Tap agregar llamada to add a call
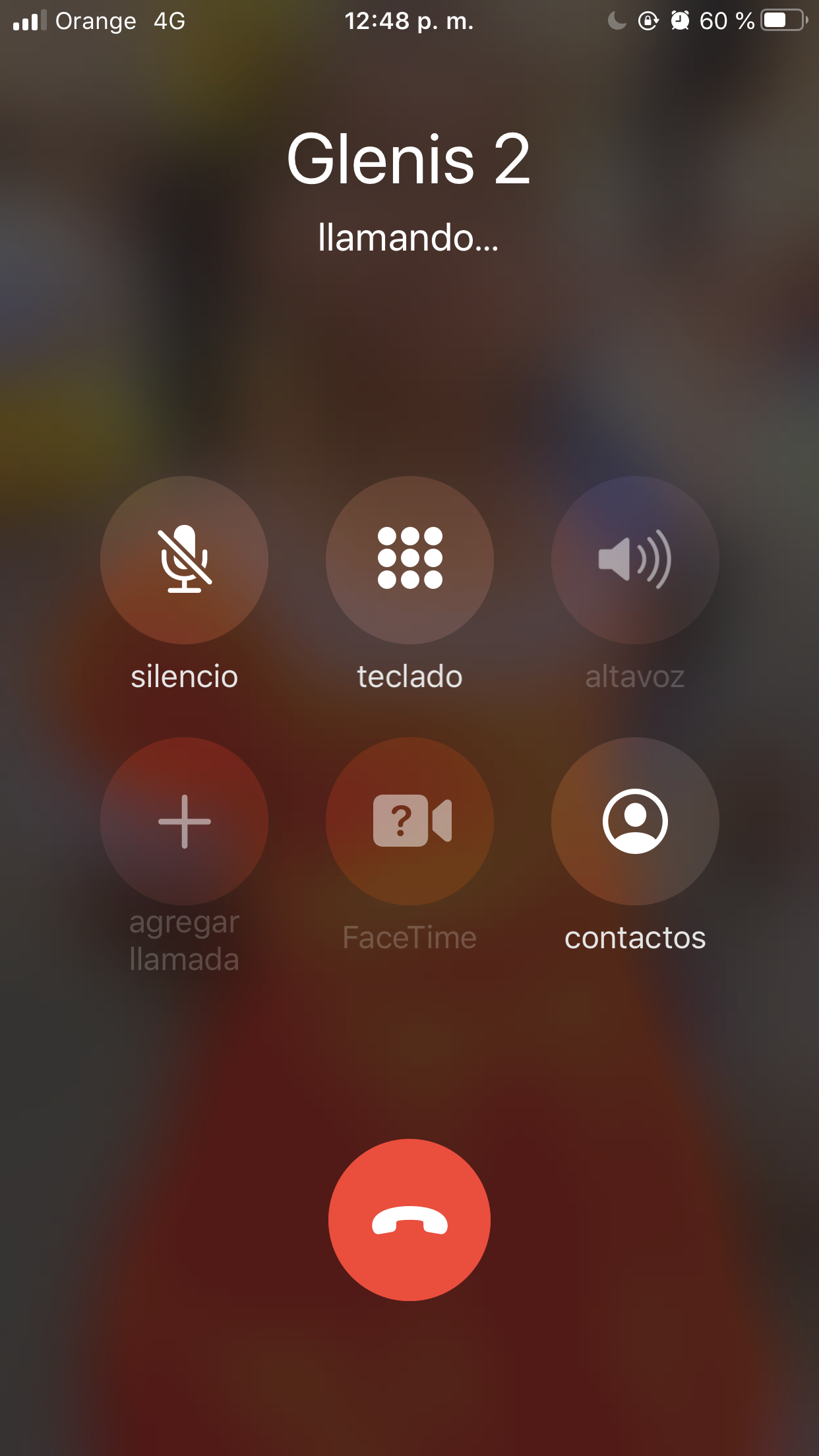 [184, 821]
